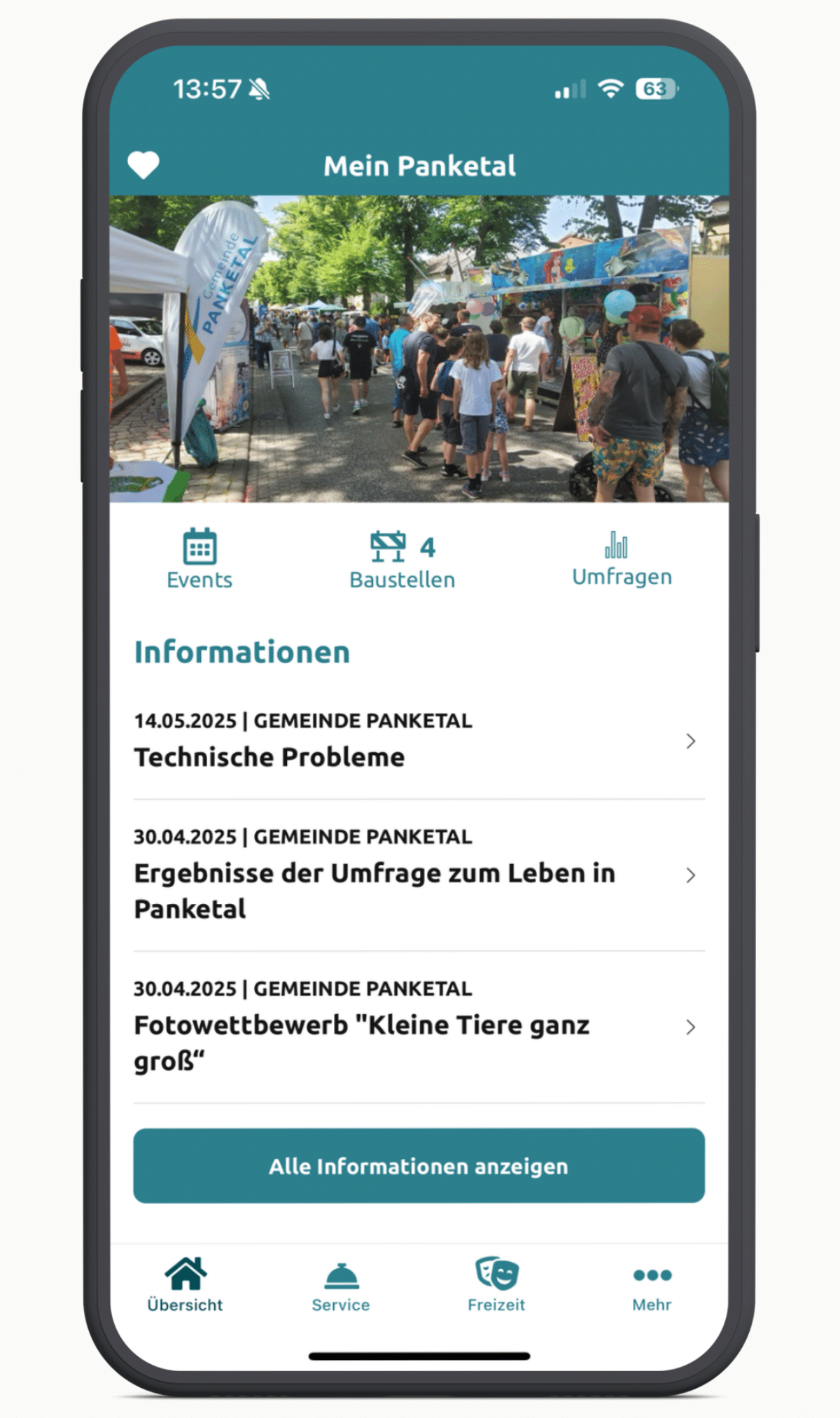Open Ergebnisse der Umfrage zum Leben article

coord(419,875)
